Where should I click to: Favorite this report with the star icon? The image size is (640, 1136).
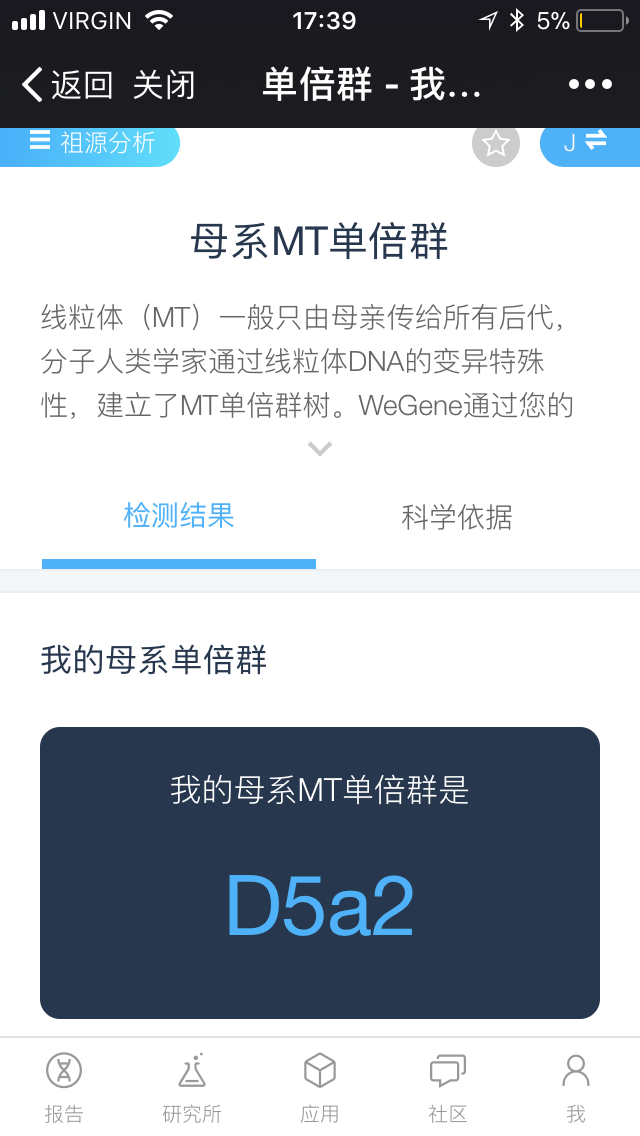point(496,143)
